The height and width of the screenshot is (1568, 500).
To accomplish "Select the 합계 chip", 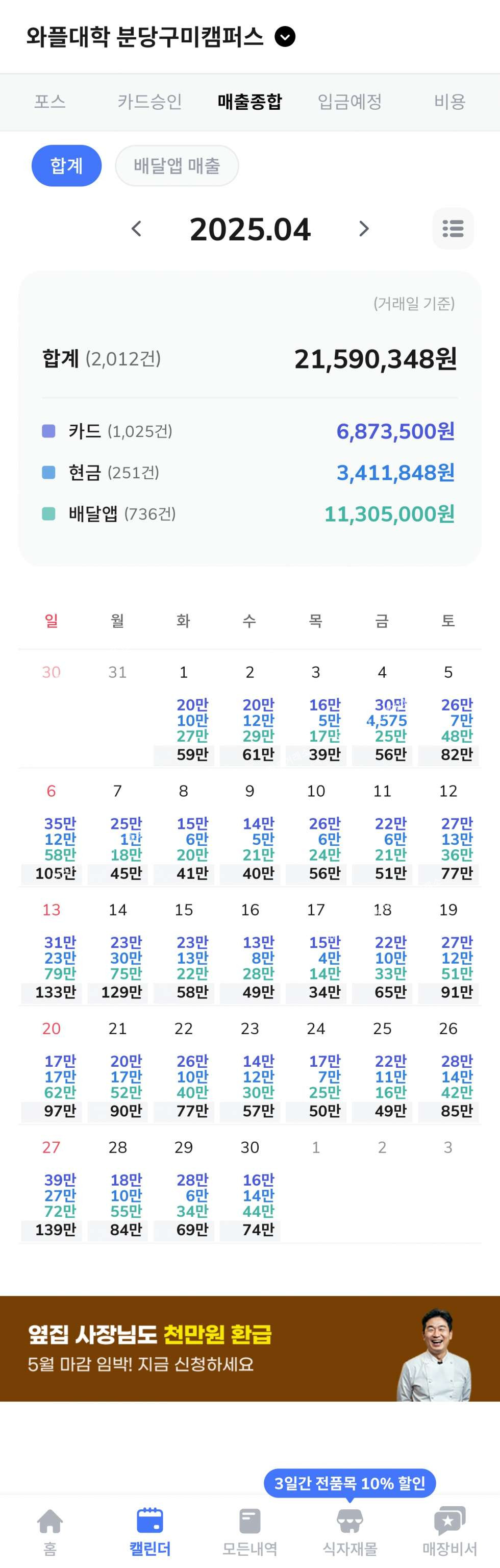I will click(66, 165).
